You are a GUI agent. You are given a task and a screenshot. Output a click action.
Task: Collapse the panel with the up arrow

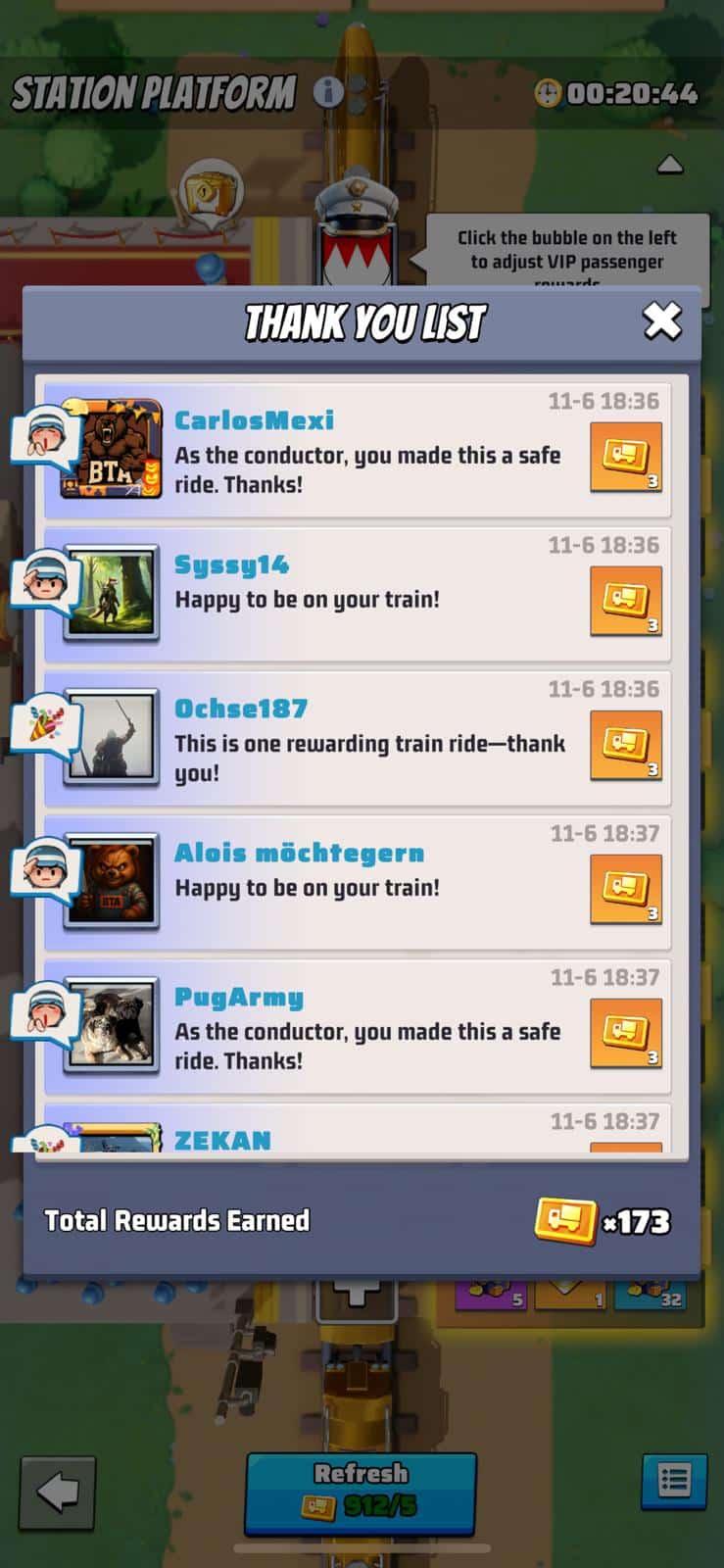tap(670, 165)
